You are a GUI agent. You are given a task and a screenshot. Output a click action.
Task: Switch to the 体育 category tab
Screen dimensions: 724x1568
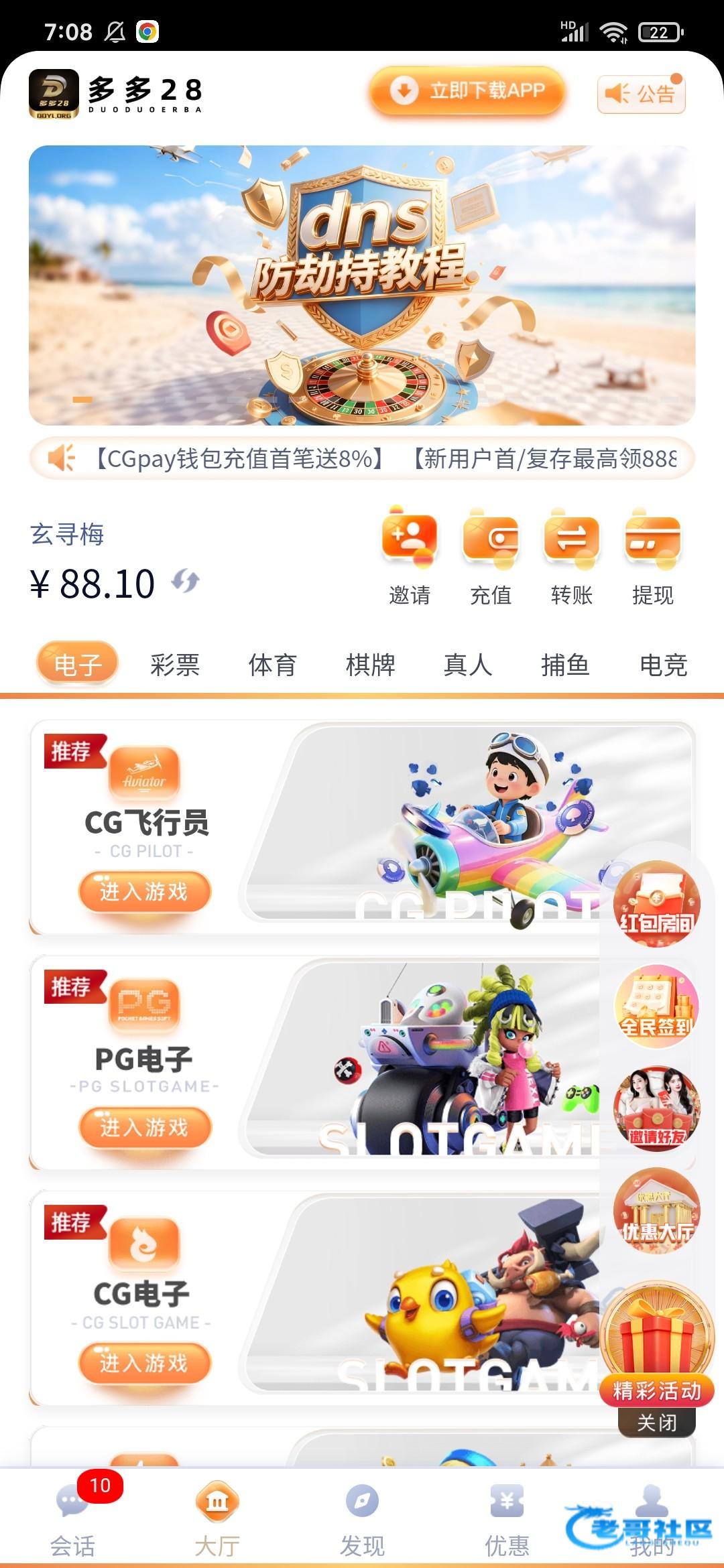272,665
